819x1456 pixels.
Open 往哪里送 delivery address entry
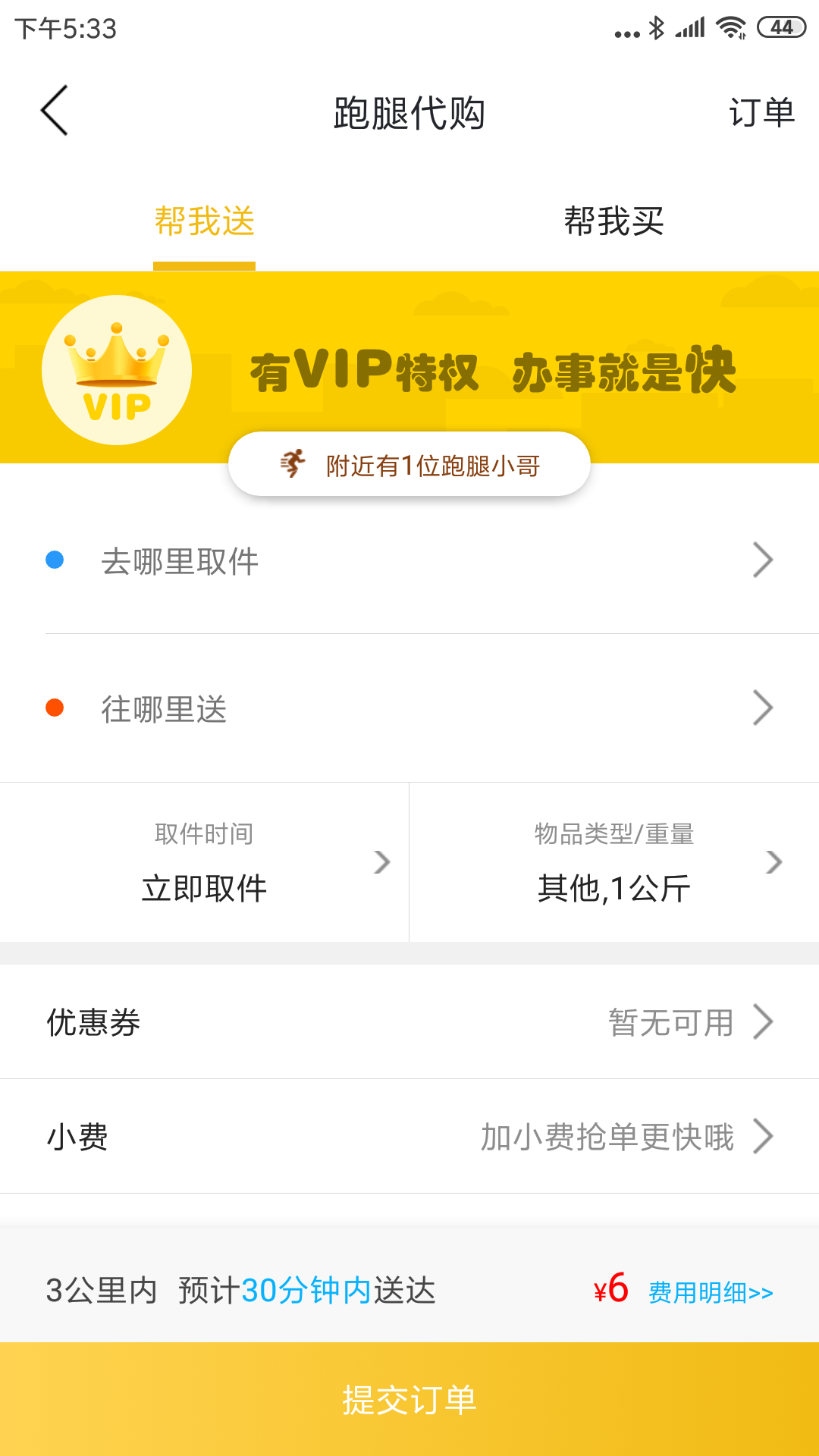[x=409, y=708]
